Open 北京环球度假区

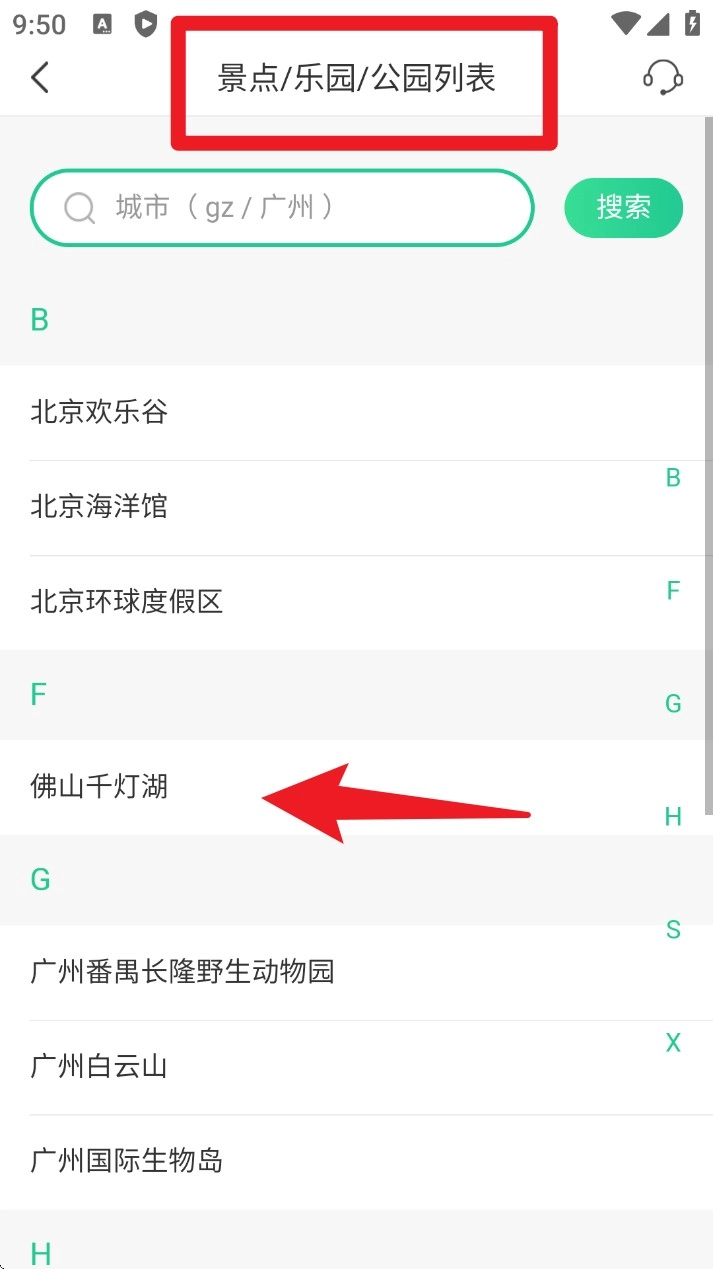126,602
